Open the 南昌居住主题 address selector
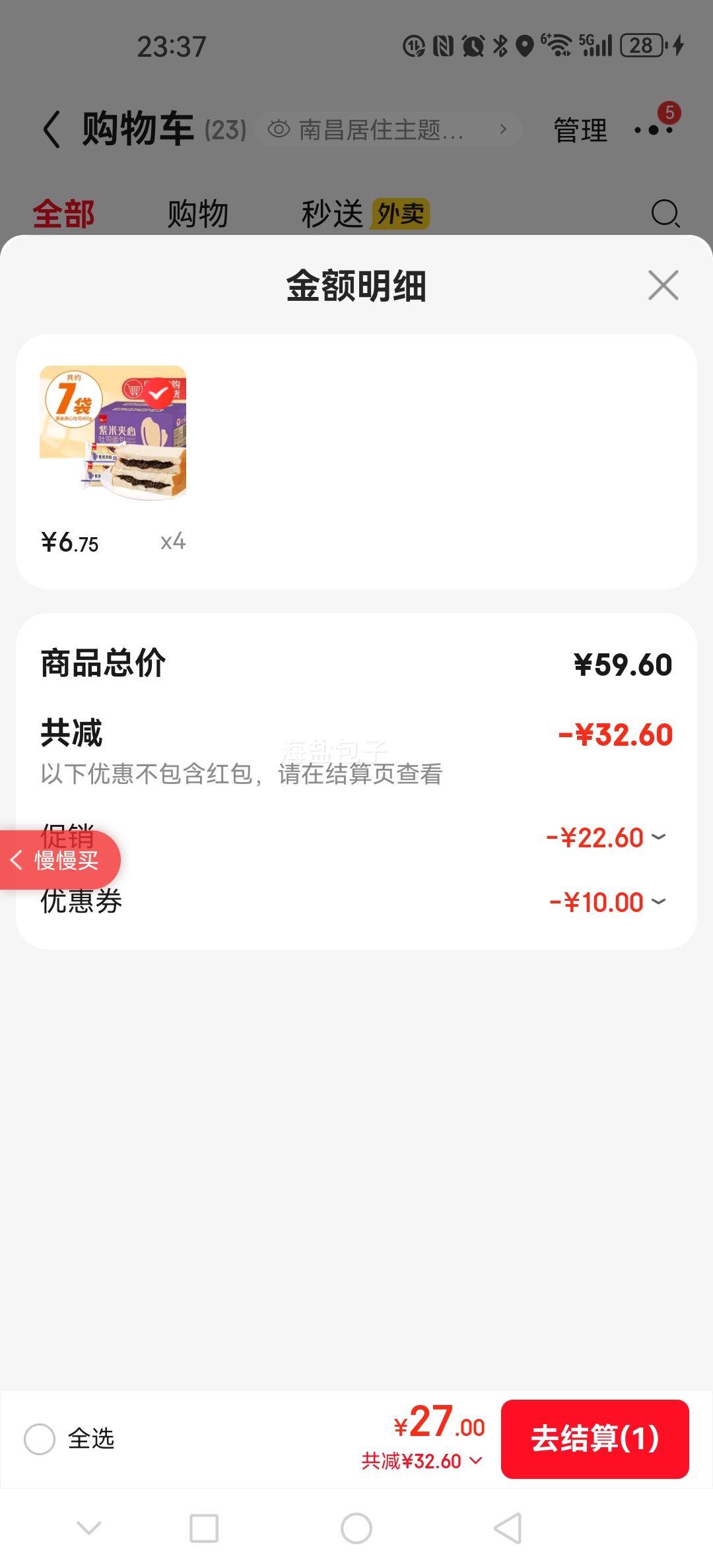The height and width of the screenshot is (1568, 713). point(388,129)
